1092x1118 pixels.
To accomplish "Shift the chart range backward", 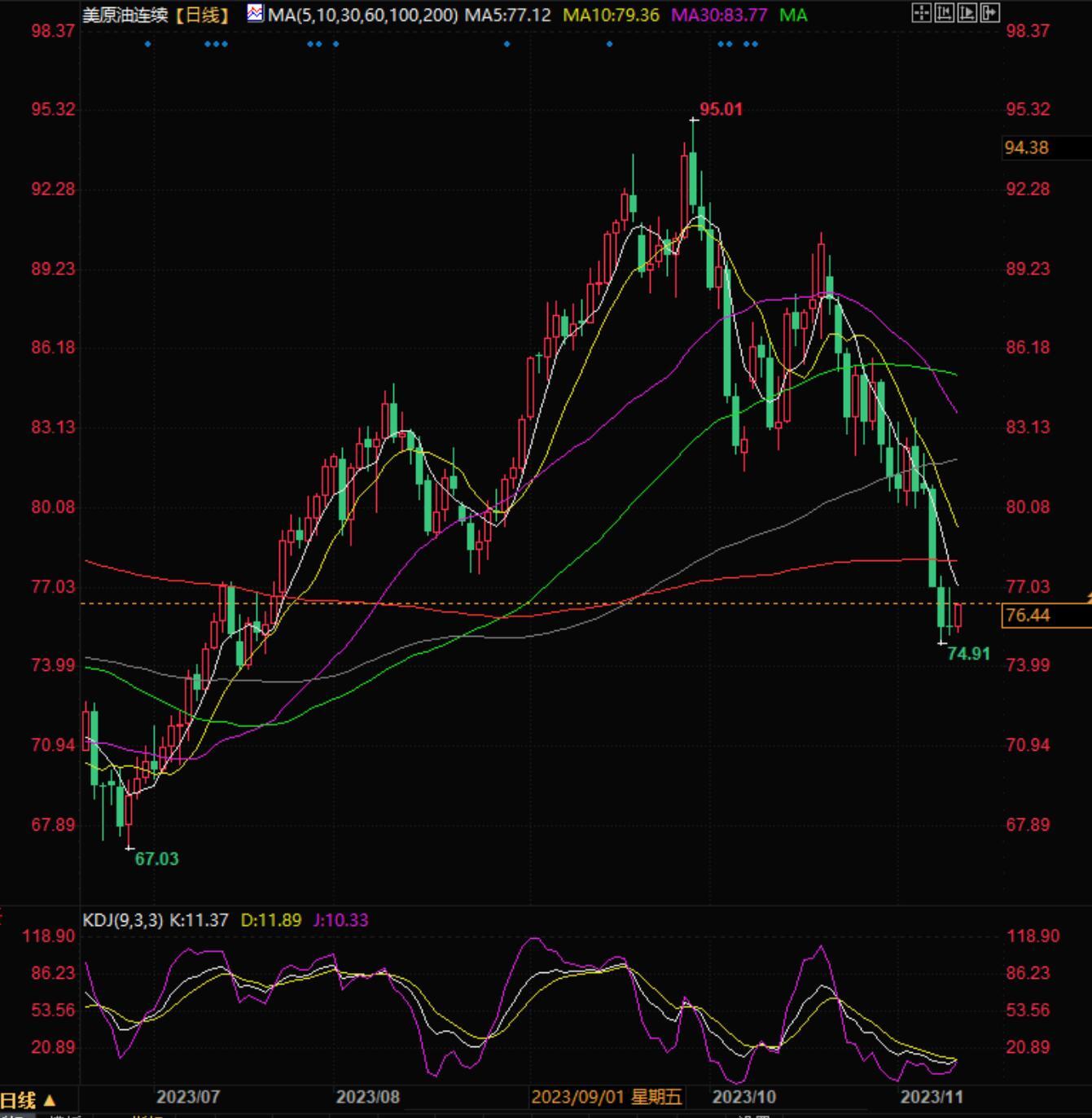I will tap(945, 12).
